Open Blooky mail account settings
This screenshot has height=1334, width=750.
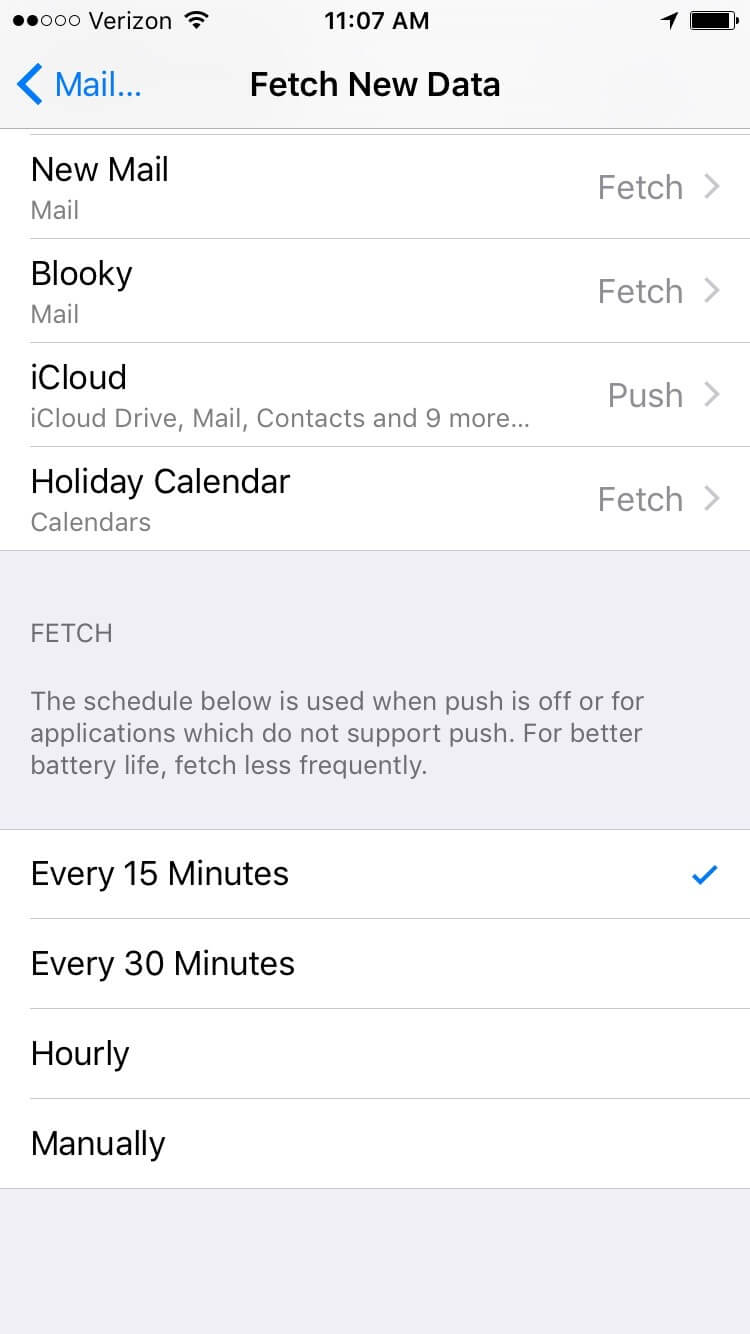click(x=375, y=291)
